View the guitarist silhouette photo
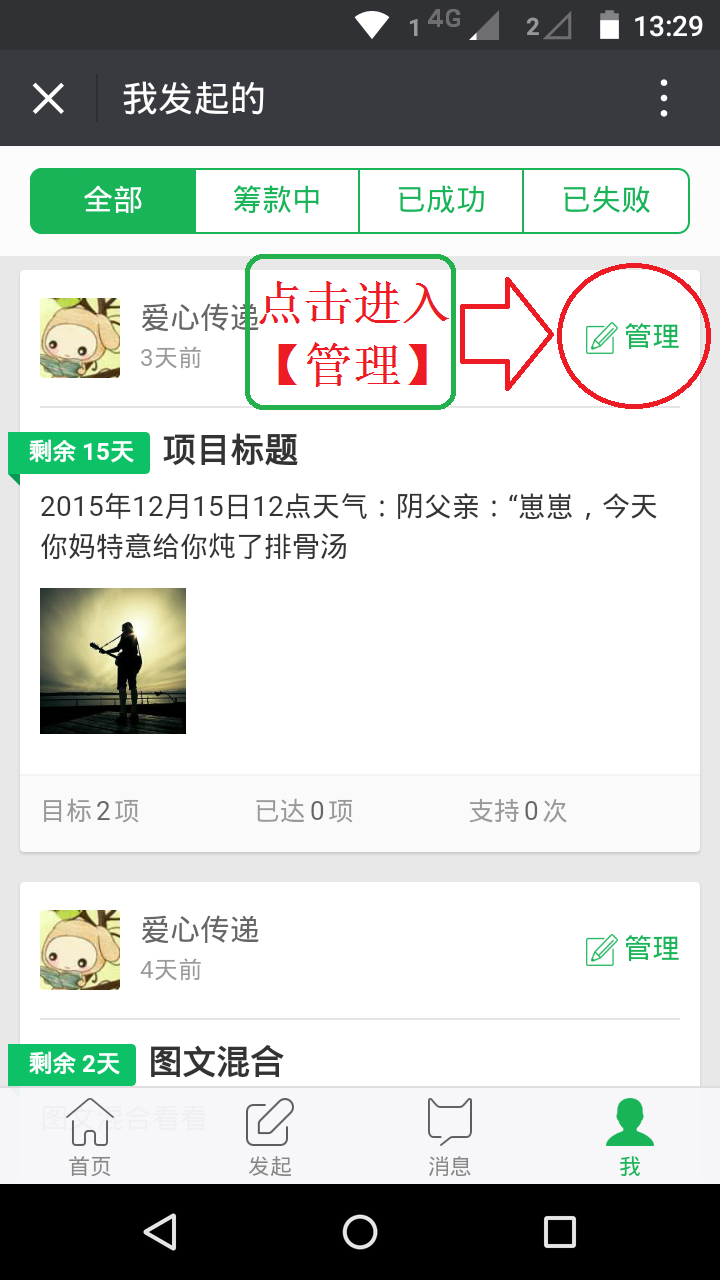This screenshot has width=720, height=1280. [113, 661]
